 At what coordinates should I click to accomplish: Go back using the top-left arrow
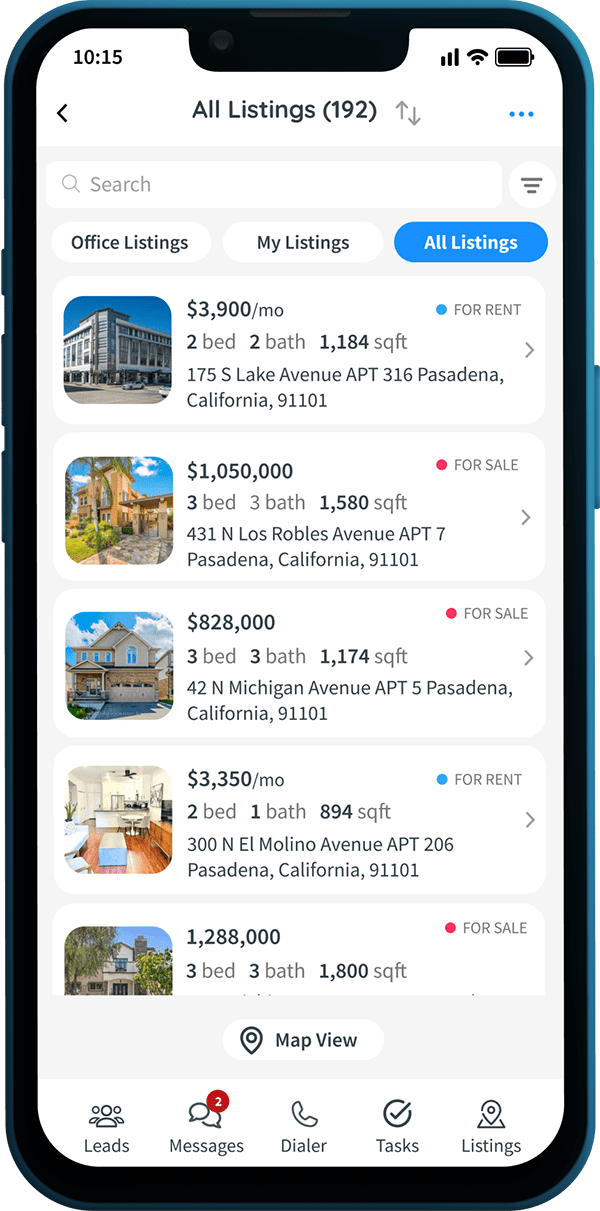coord(62,113)
